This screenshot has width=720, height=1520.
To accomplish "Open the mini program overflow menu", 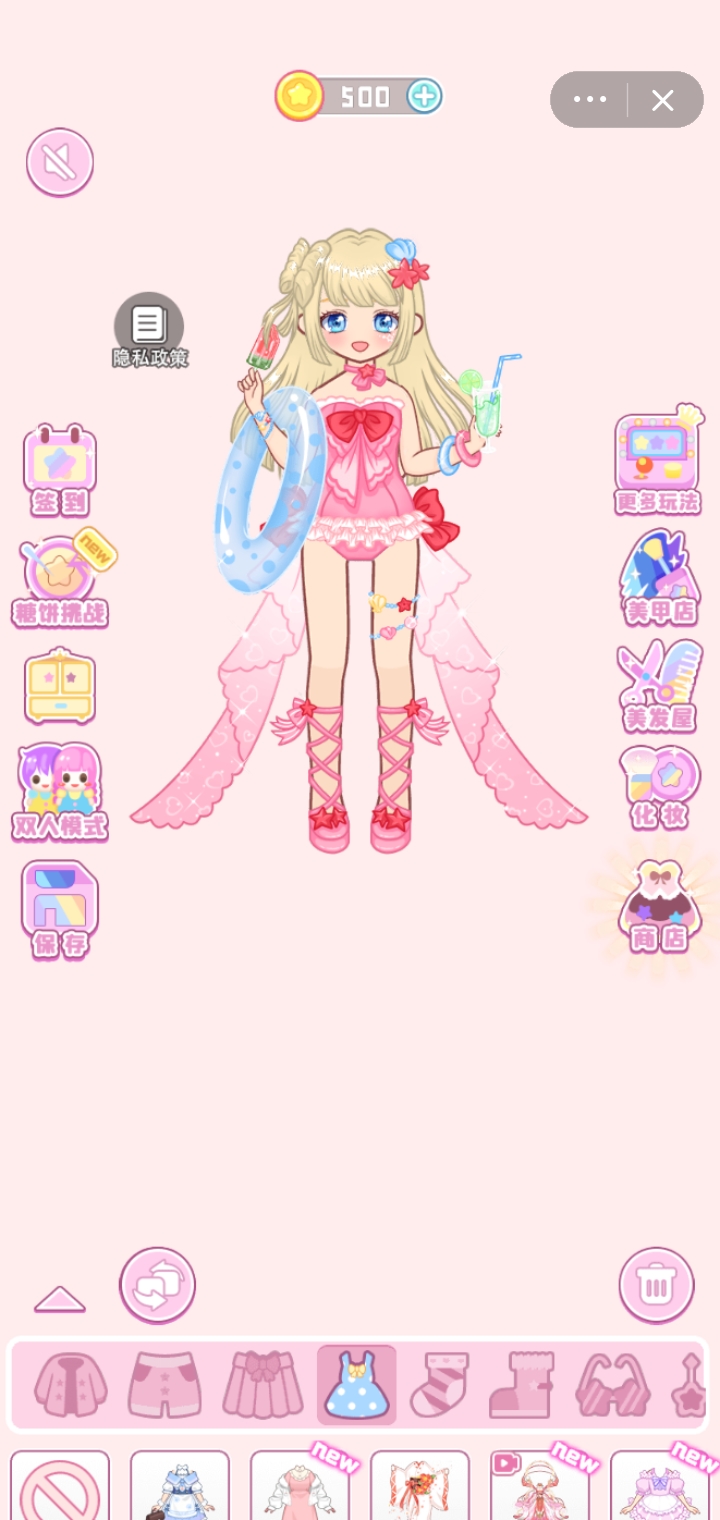I will (590, 99).
